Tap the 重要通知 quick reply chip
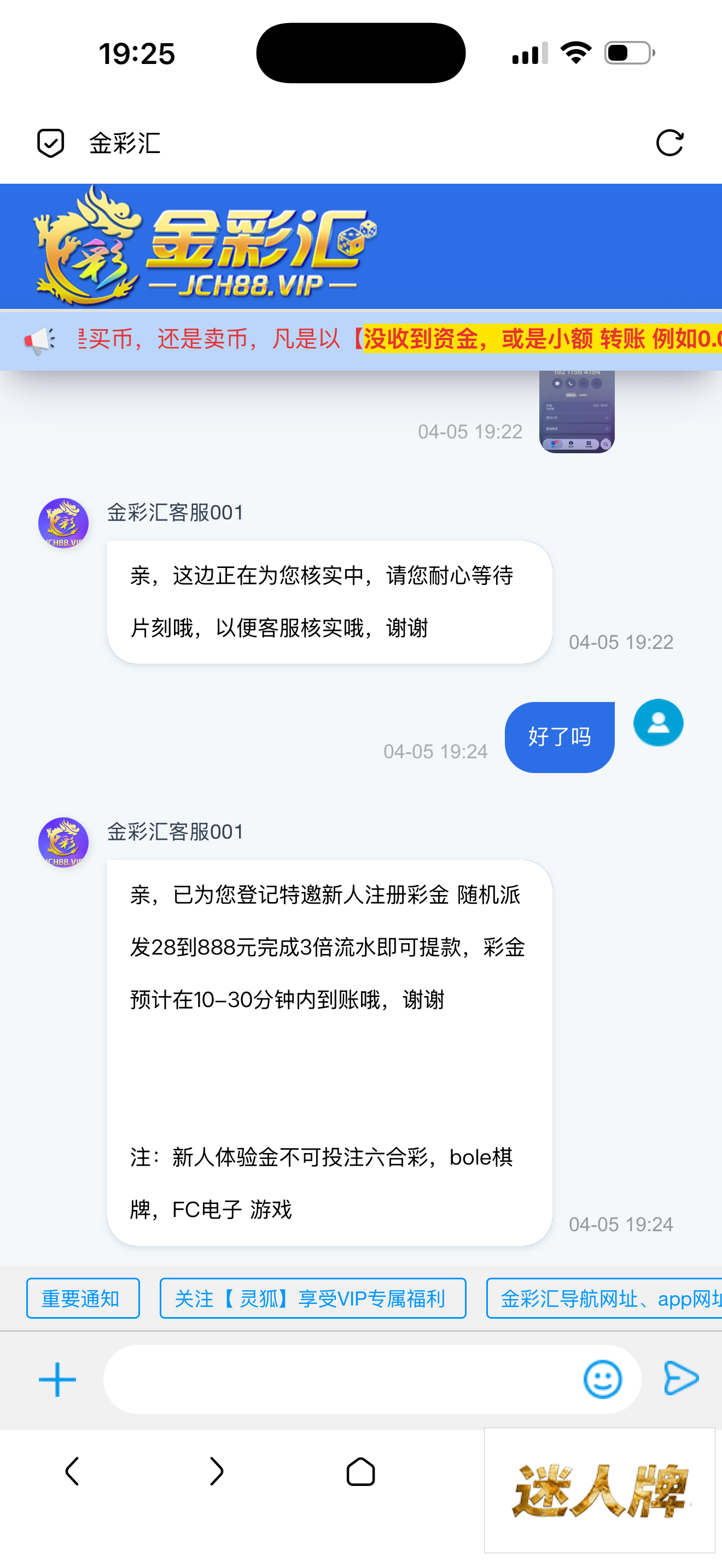The image size is (722, 1568). [x=83, y=1298]
